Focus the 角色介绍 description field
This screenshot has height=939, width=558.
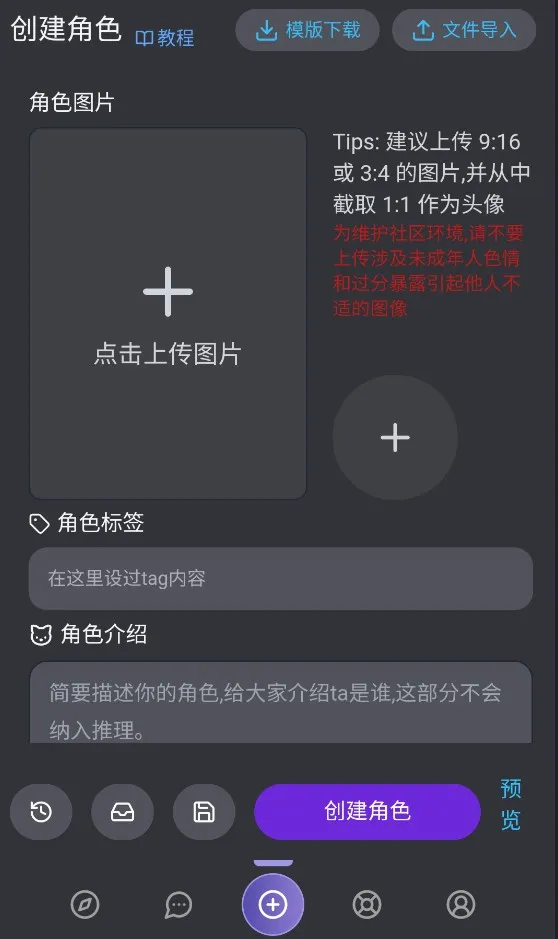click(281, 703)
